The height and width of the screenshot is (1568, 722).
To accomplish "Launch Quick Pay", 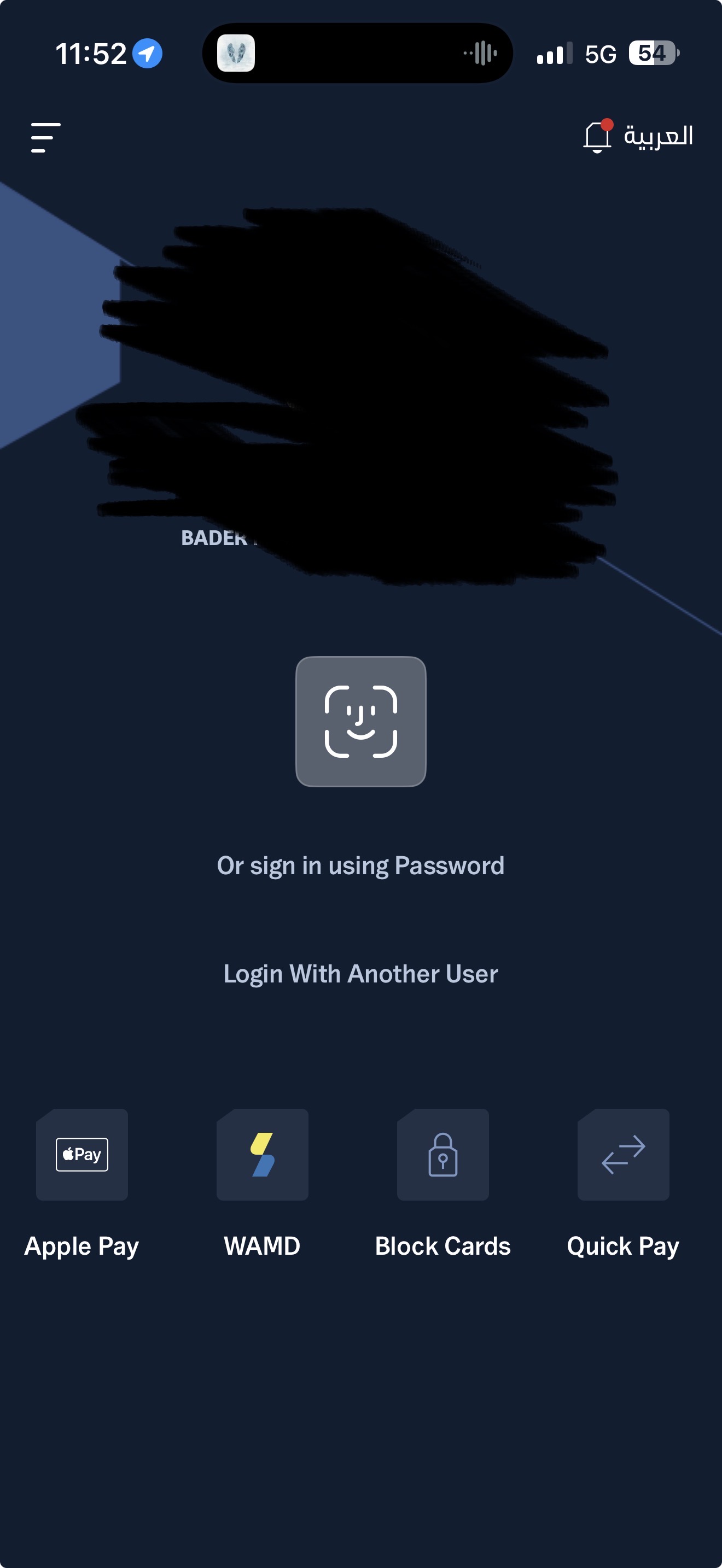I will coord(623,1155).
